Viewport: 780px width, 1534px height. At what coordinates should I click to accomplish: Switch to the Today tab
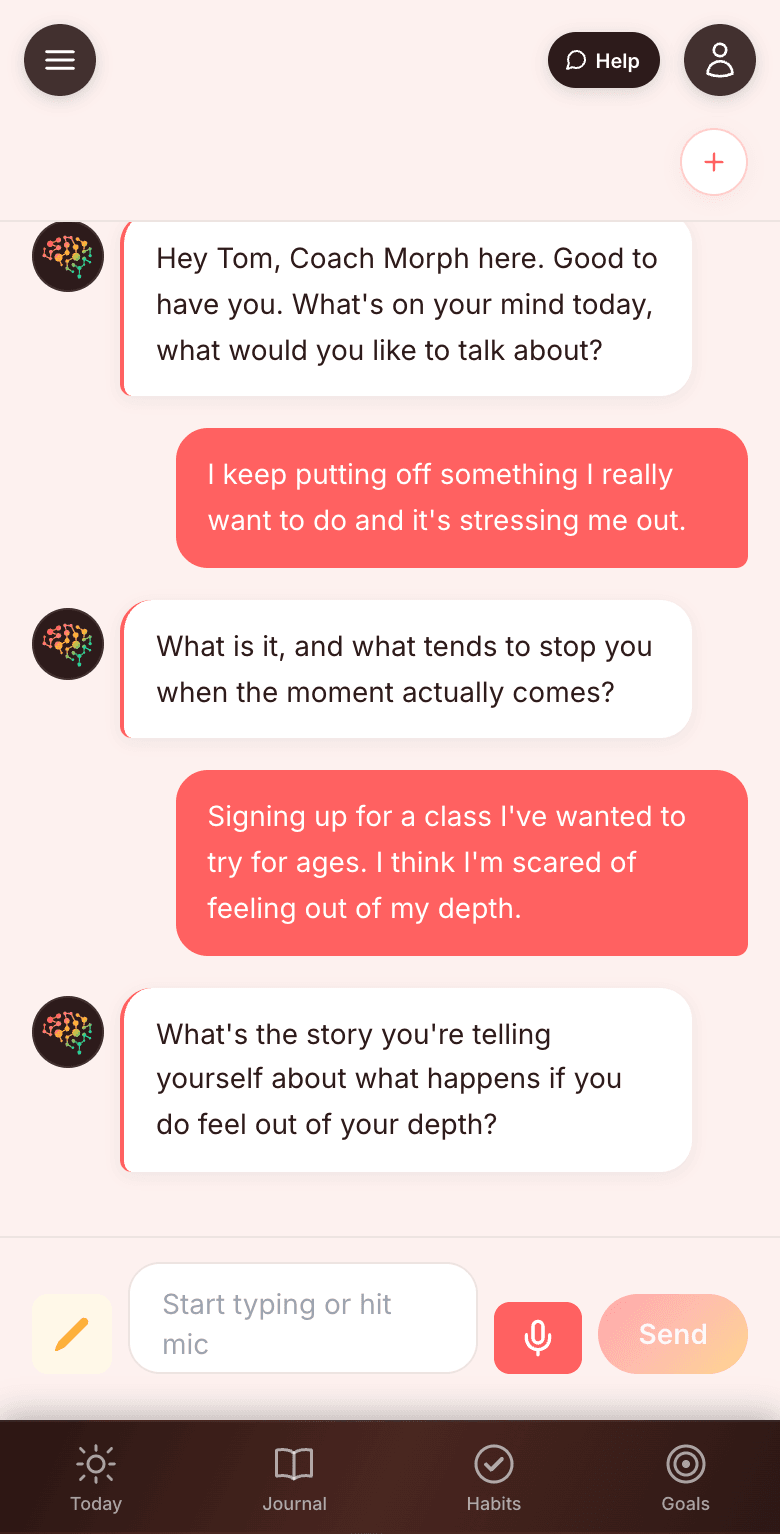coord(96,1478)
